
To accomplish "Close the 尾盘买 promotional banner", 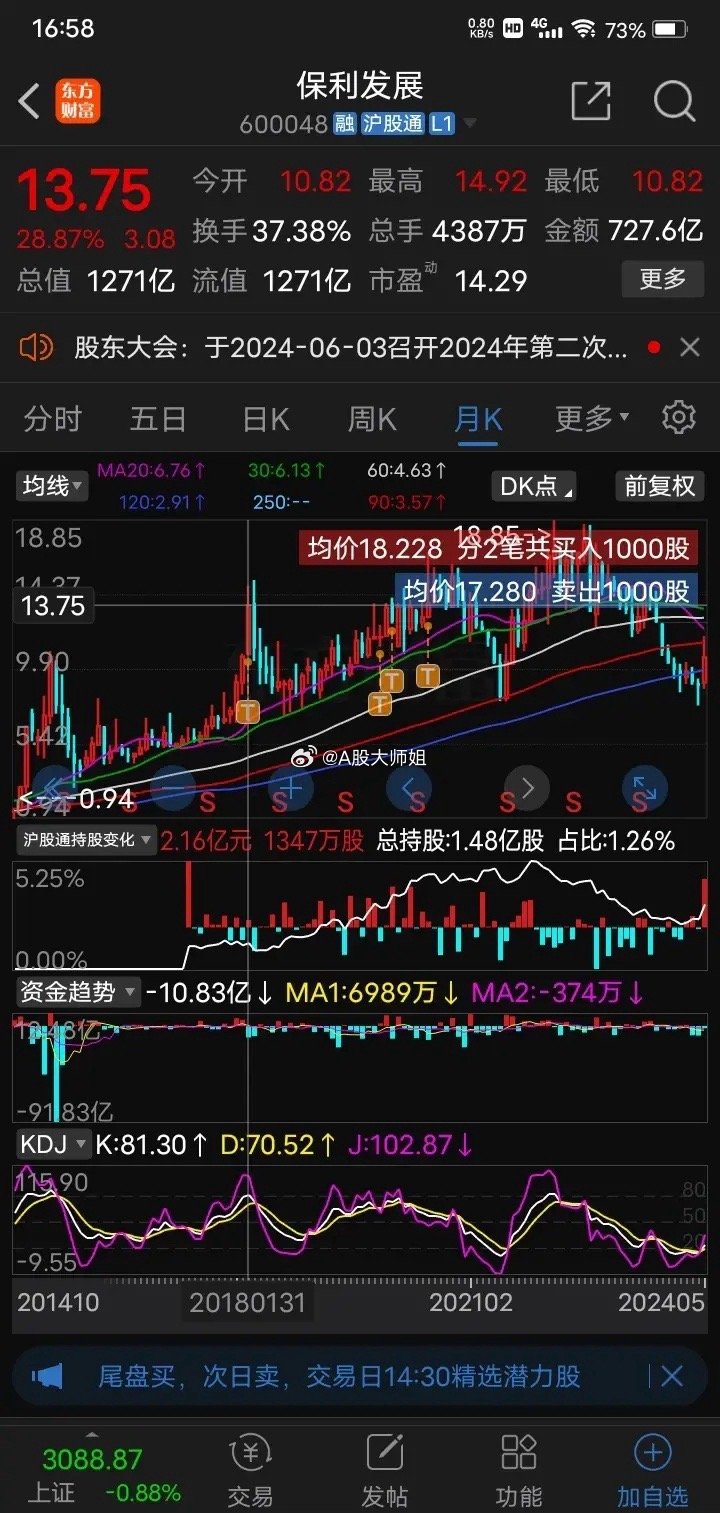I will [672, 1376].
